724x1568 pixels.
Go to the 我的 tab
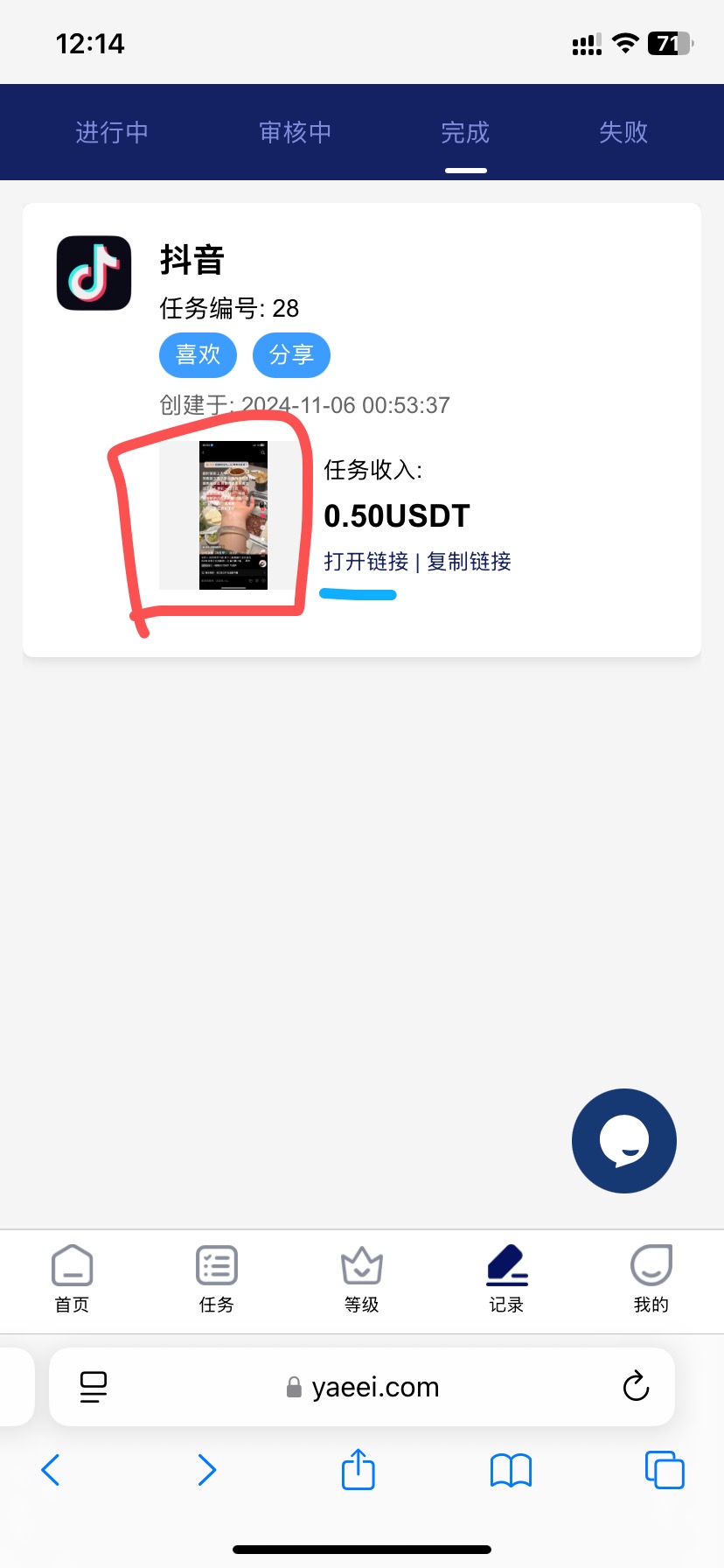651,1278
